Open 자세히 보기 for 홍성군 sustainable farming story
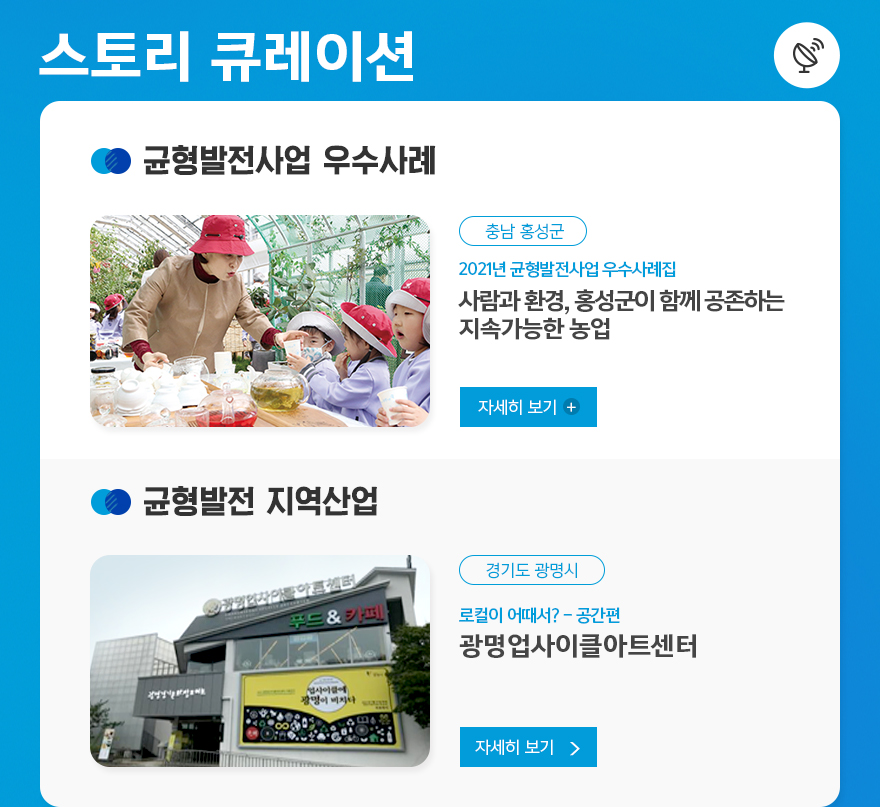Viewport: 880px width, 807px height. (528, 407)
